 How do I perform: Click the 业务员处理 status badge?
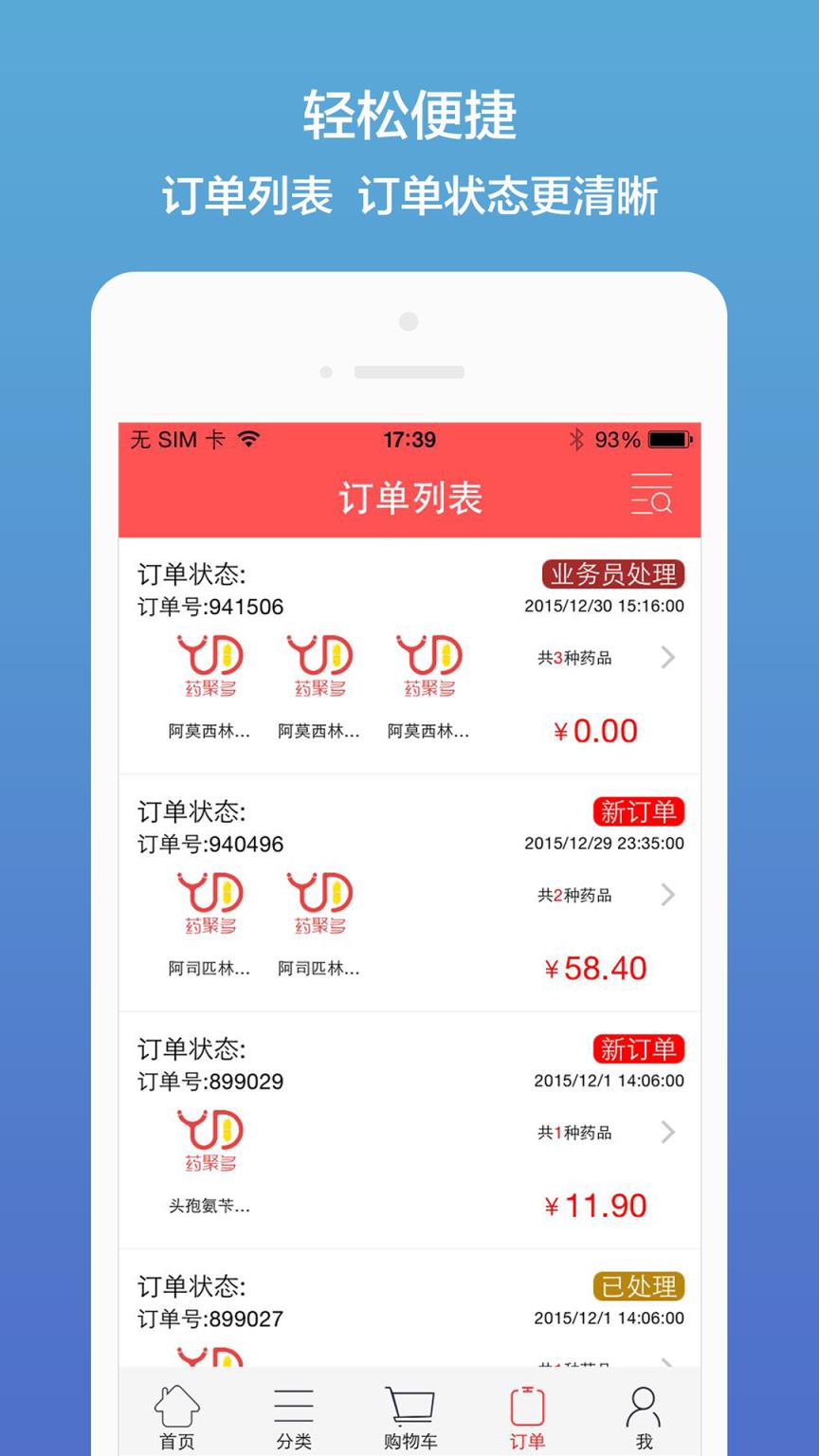pos(612,573)
